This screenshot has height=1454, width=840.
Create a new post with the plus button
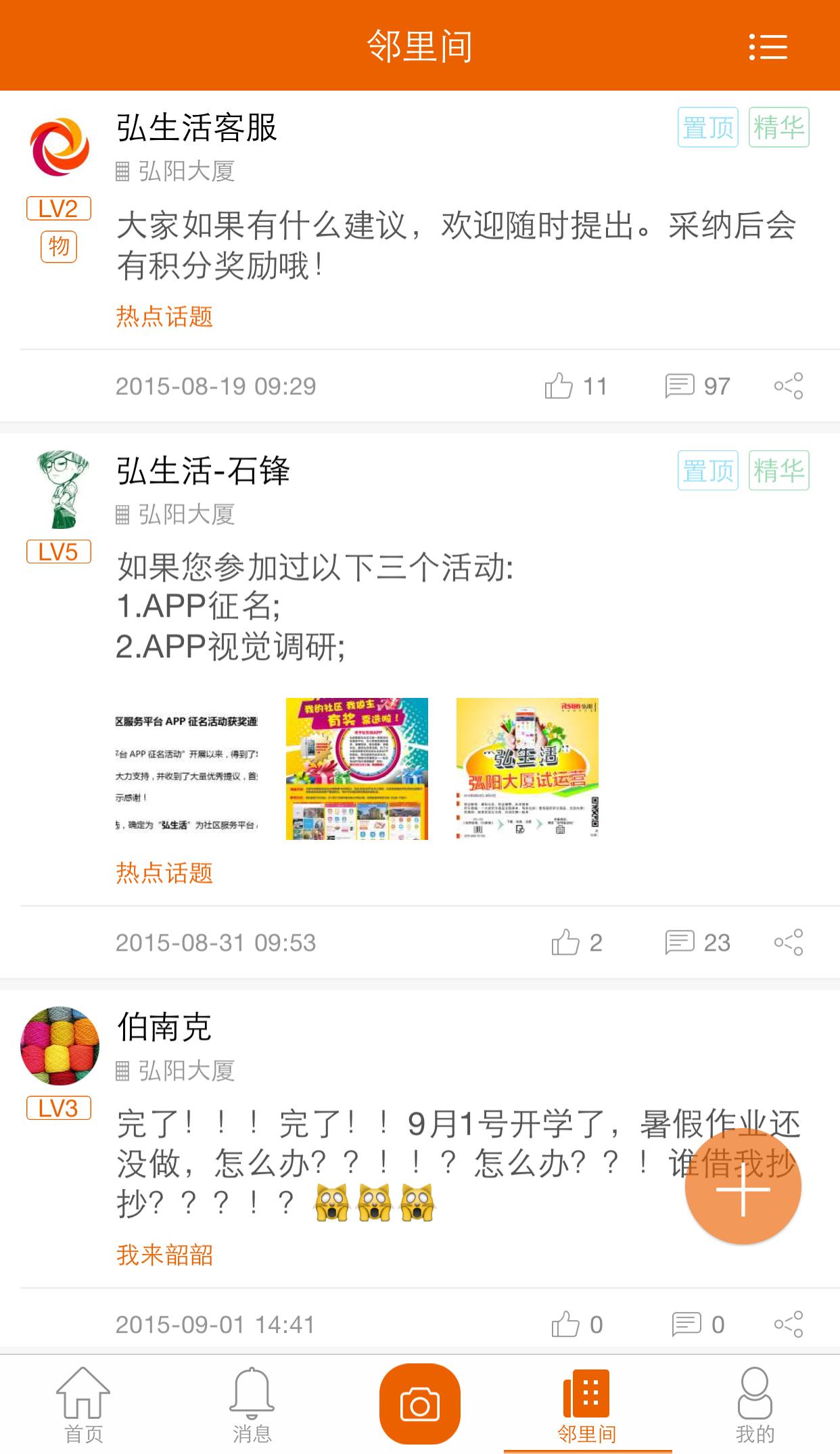tap(743, 1186)
